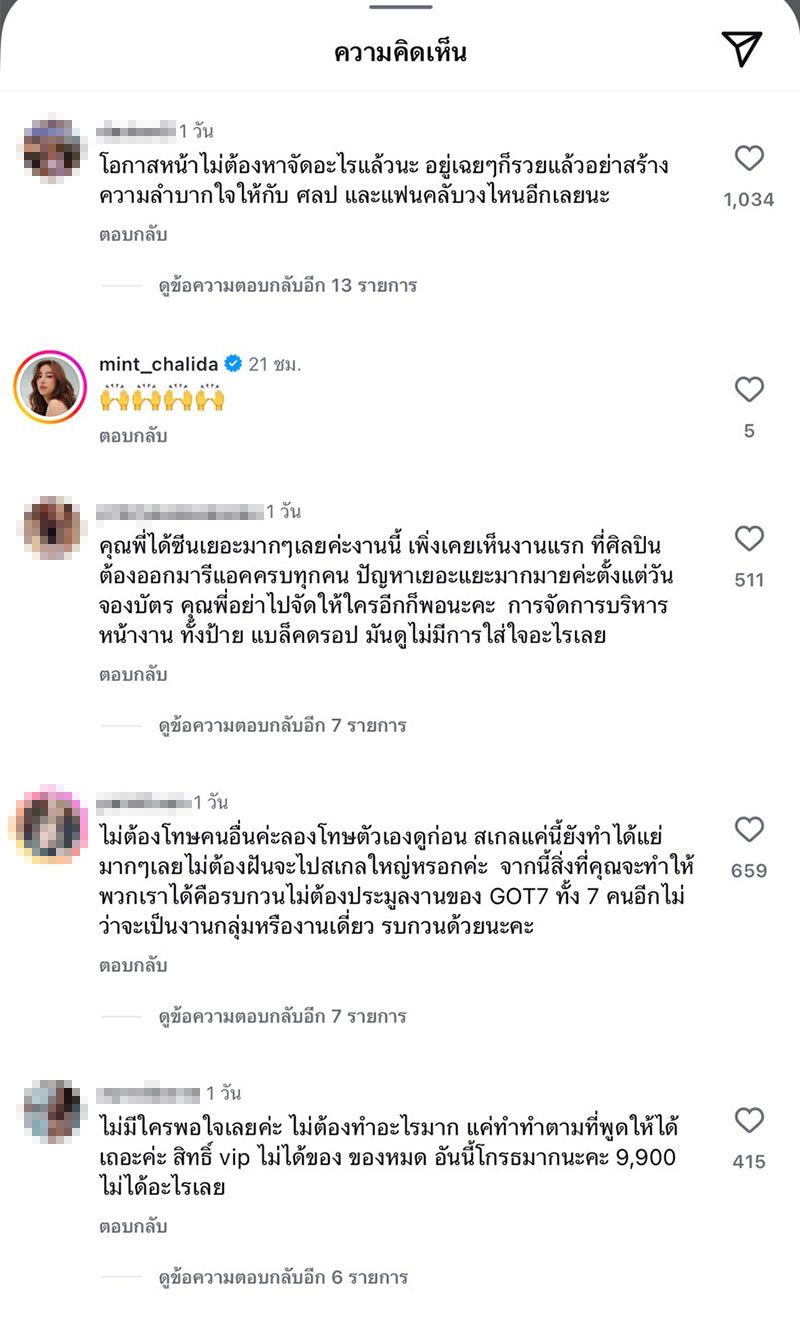Viewport: 800px width, 1334px height.
Task: Reply to the comment mentioning GOT7
Action: point(132,966)
